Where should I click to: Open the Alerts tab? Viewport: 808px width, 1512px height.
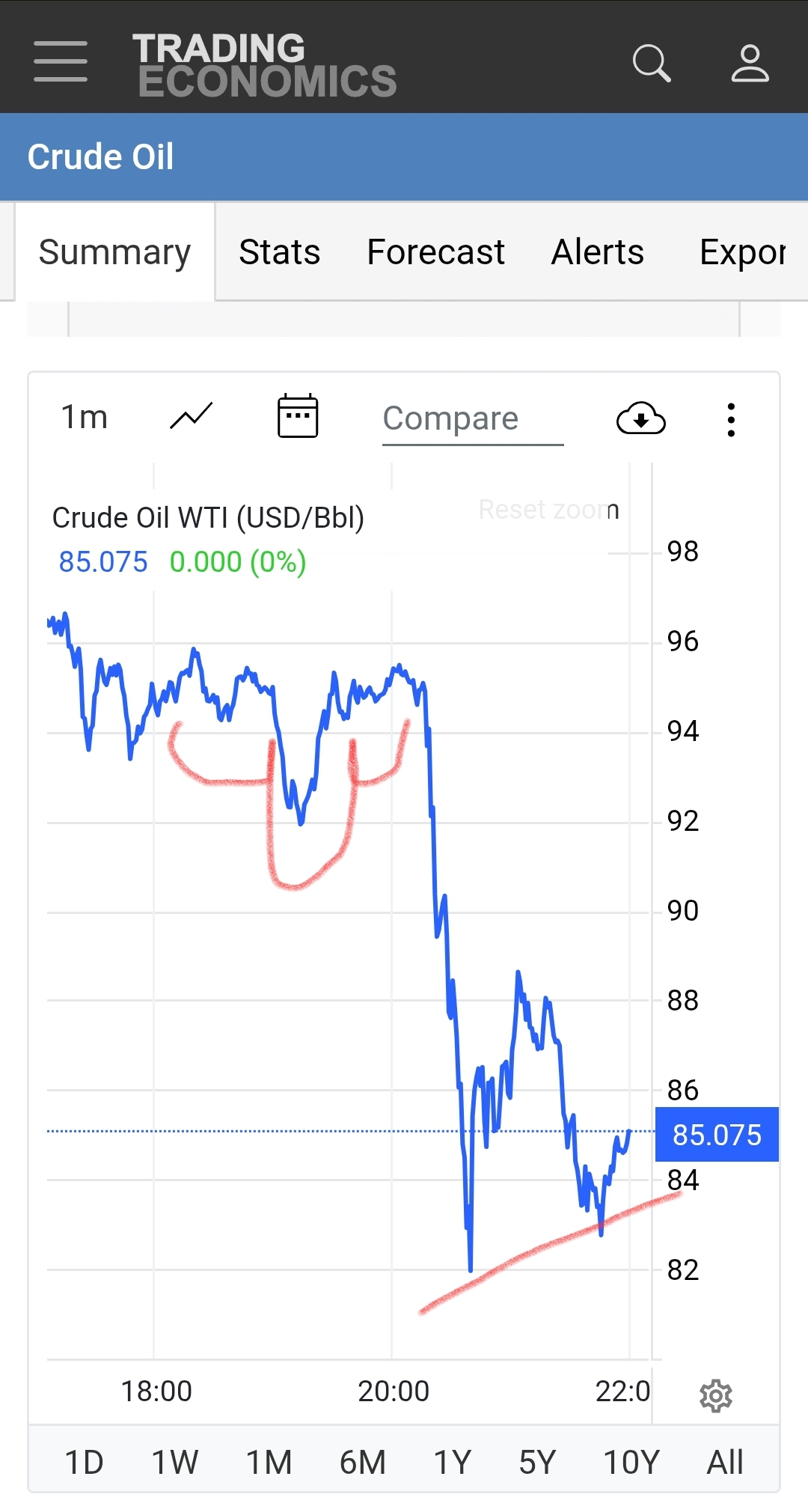[597, 252]
